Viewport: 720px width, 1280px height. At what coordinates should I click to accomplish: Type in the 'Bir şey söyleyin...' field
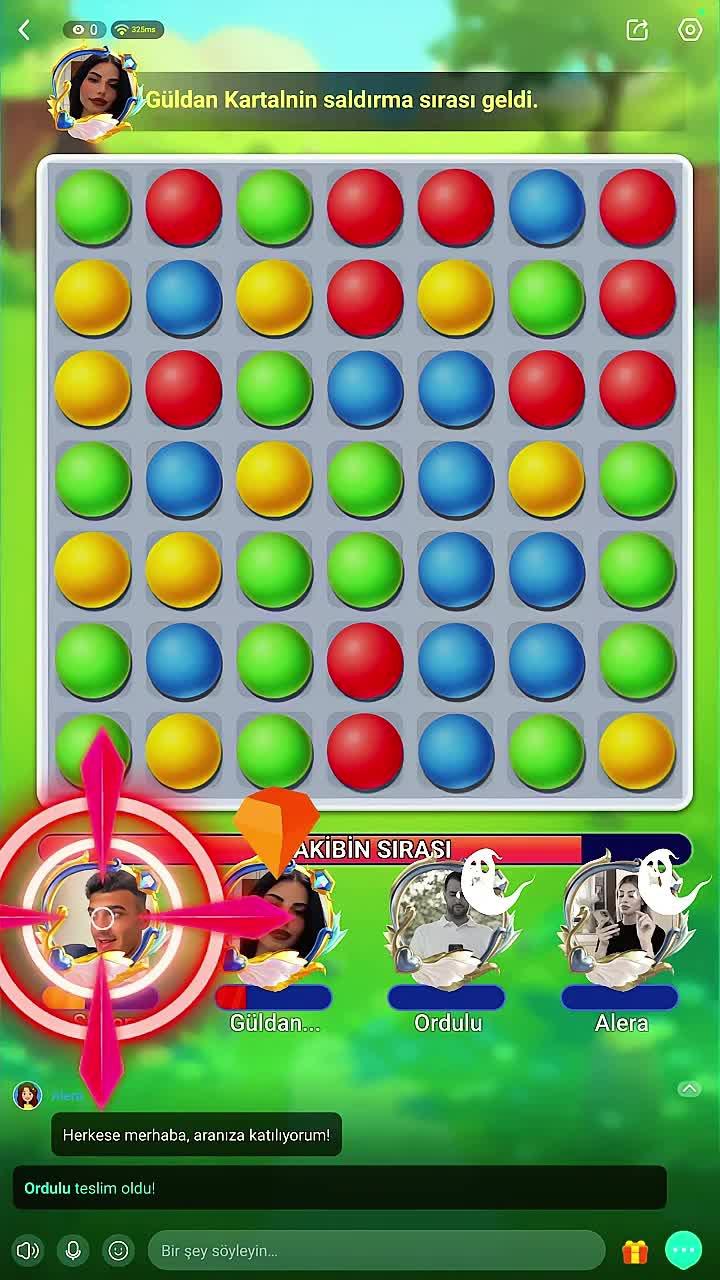tap(375, 1250)
